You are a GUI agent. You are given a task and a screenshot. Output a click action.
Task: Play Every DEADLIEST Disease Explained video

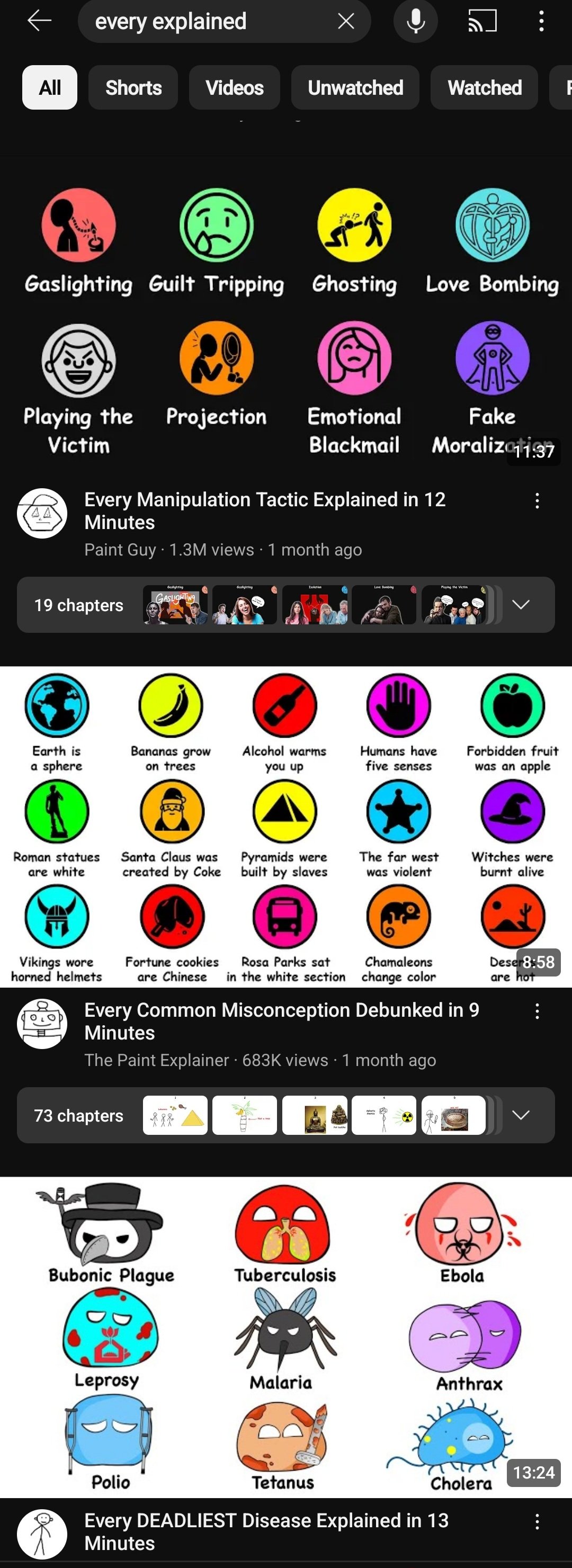coord(286,1336)
